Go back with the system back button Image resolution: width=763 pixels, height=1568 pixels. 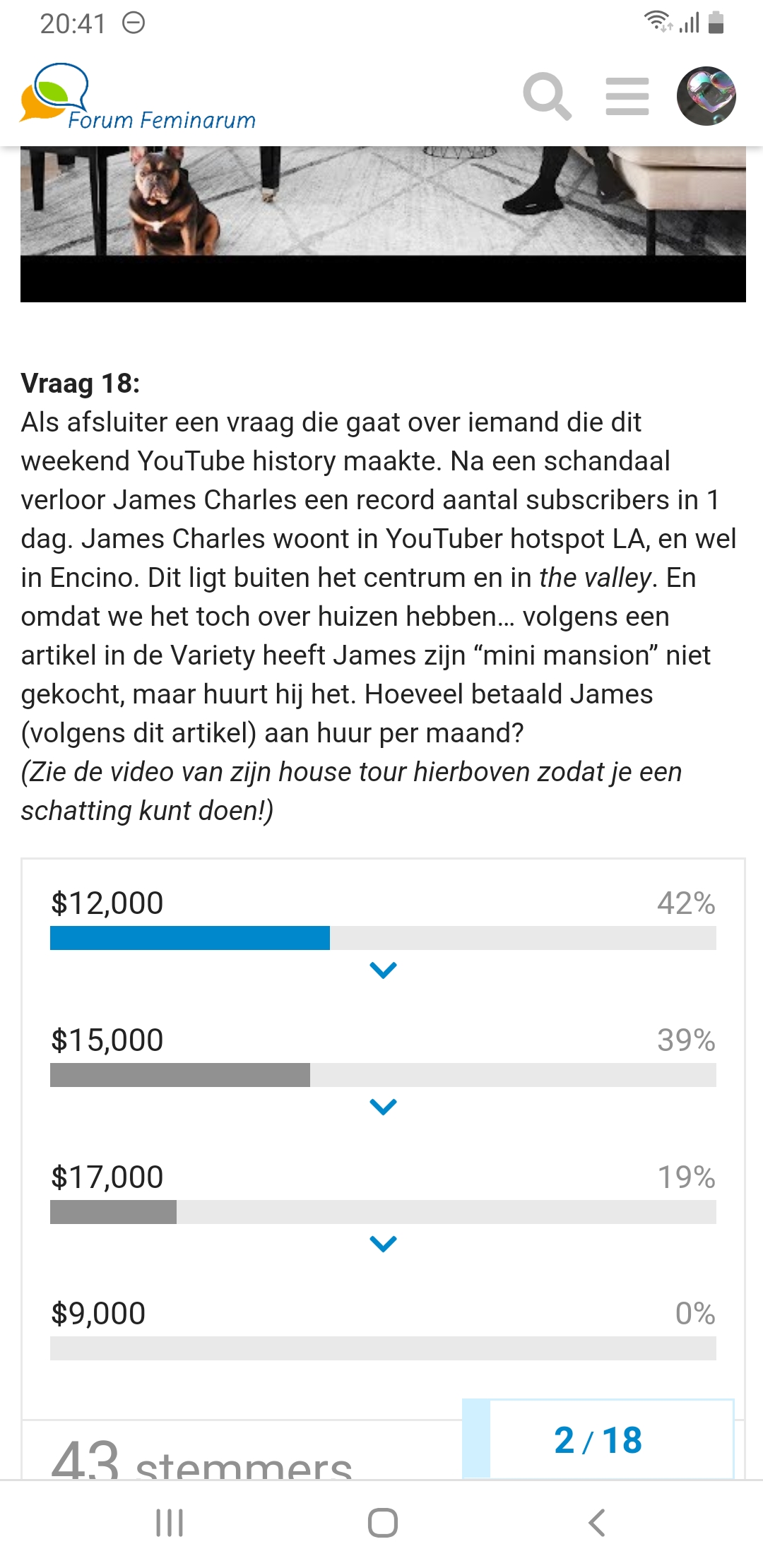tap(597, 1523)
